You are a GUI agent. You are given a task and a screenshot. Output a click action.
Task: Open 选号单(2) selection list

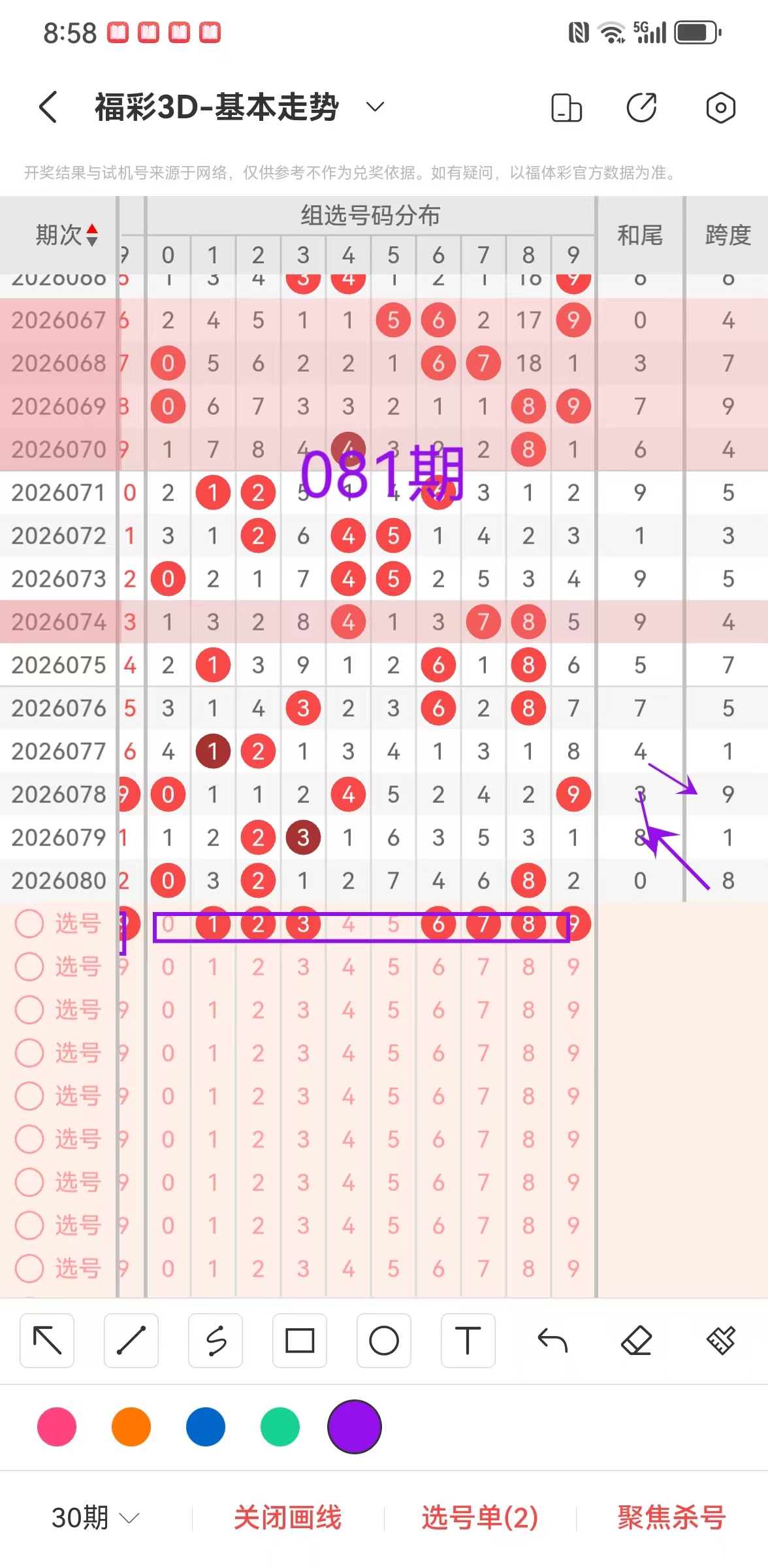tap(480, 1517)
